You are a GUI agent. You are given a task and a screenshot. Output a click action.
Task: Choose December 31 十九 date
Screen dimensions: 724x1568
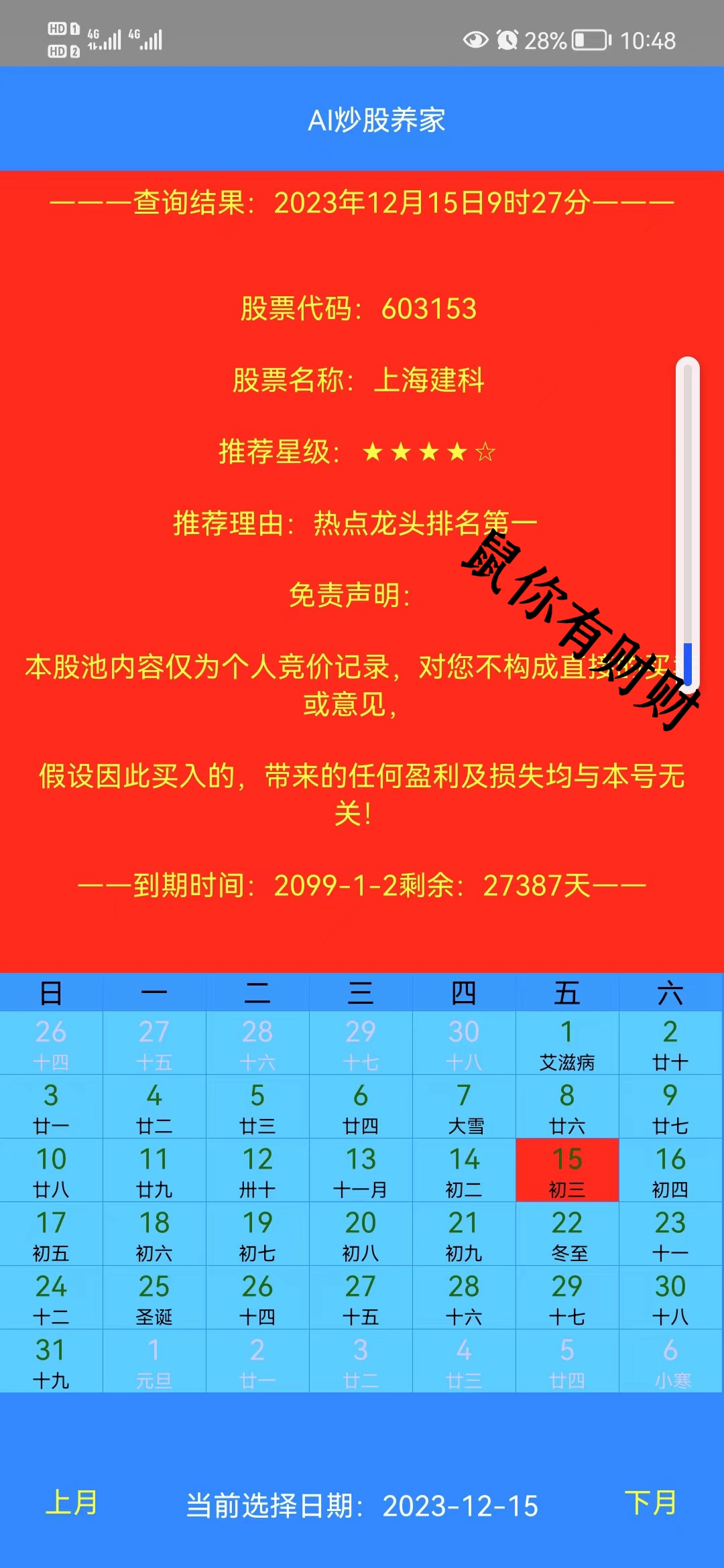click(51, 1361)
